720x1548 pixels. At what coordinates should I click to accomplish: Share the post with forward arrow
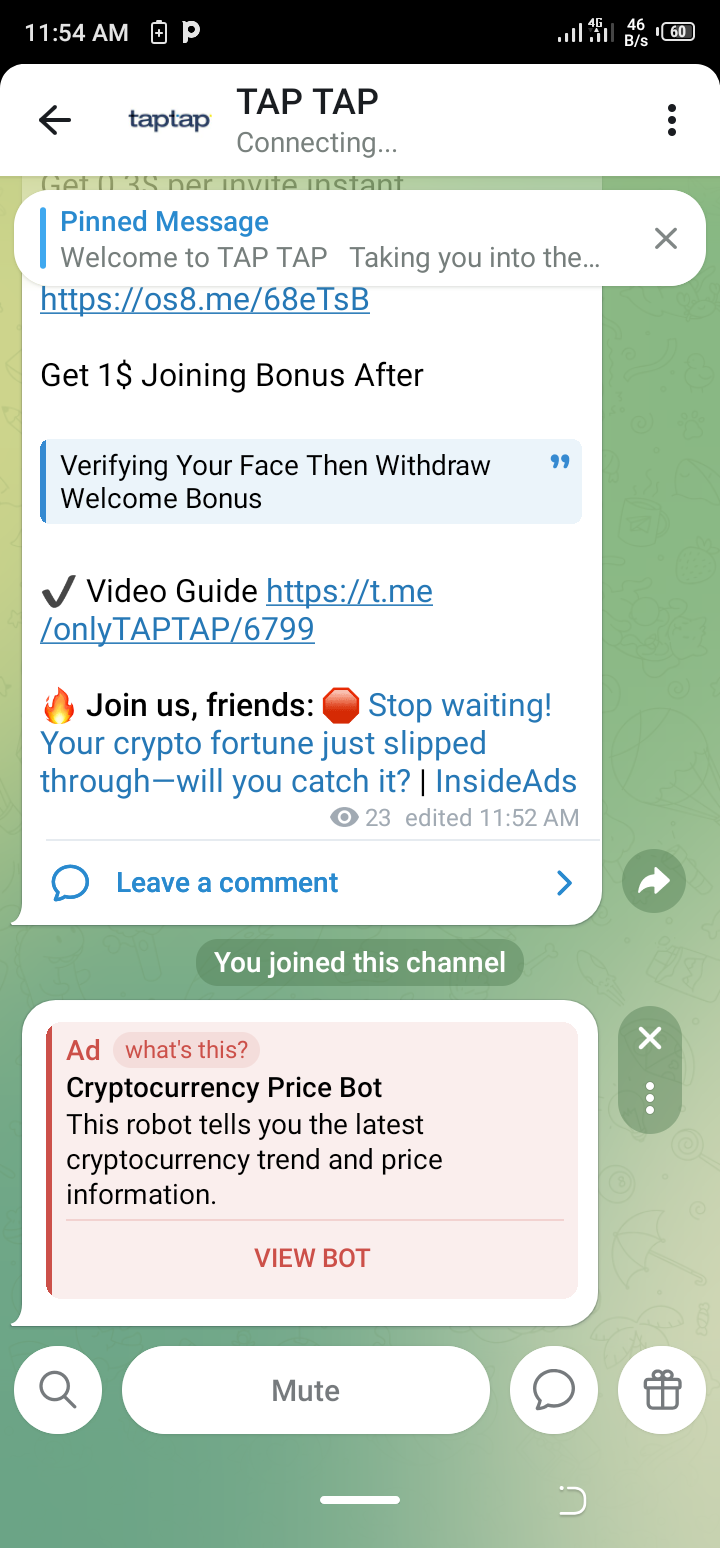pyautogui.click(x=653, y=881)
